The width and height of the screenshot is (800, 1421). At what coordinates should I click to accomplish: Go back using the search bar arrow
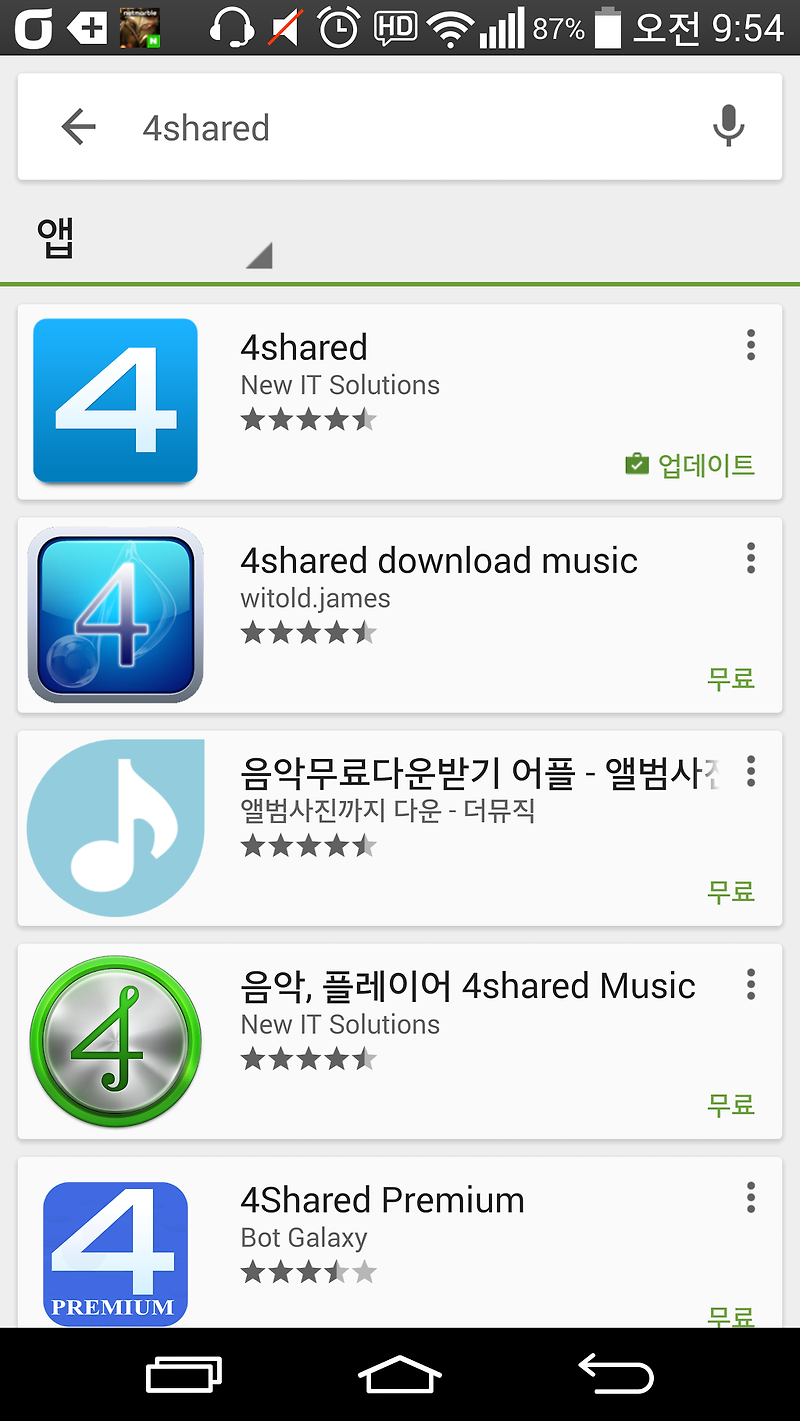tap(78, 127)
